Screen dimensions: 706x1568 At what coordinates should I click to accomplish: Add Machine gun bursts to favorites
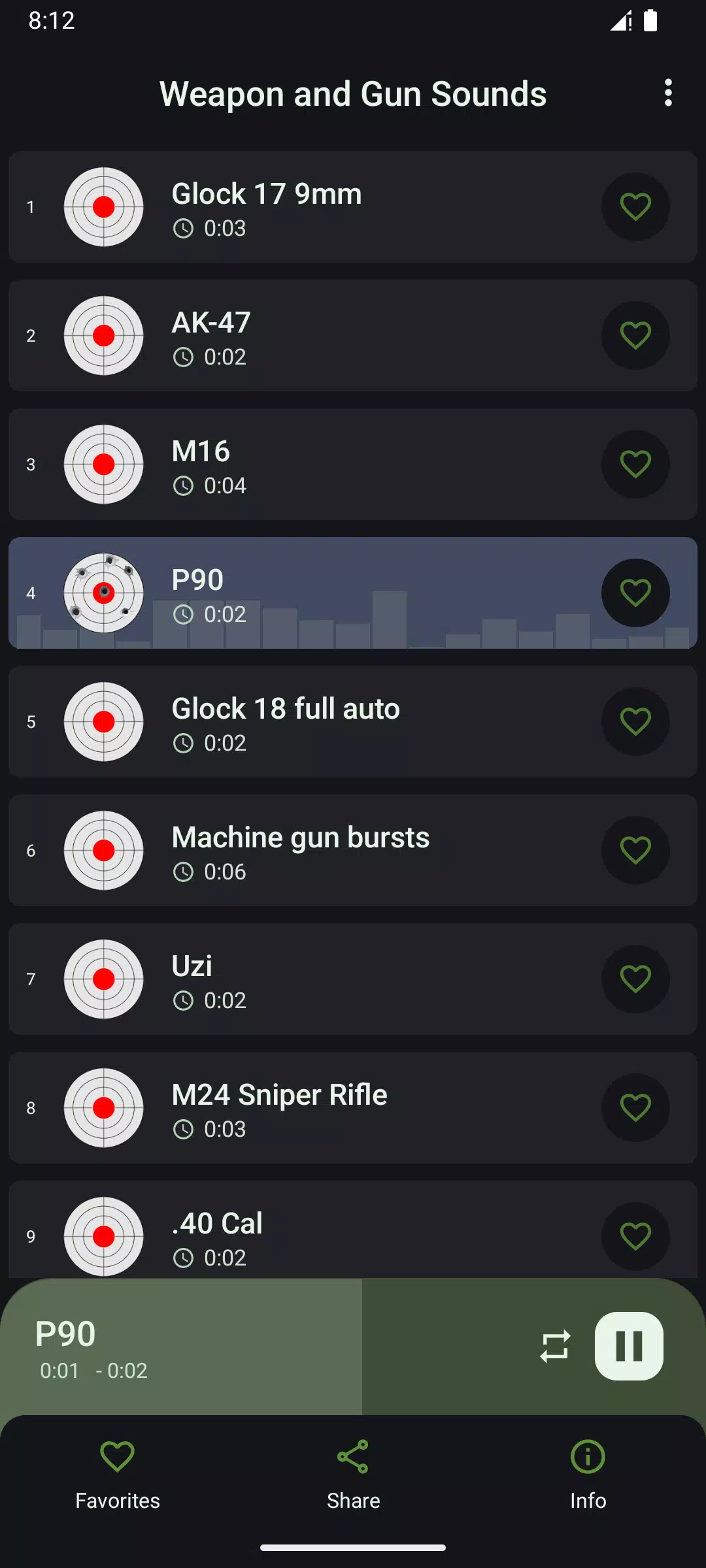pos(635,851)
